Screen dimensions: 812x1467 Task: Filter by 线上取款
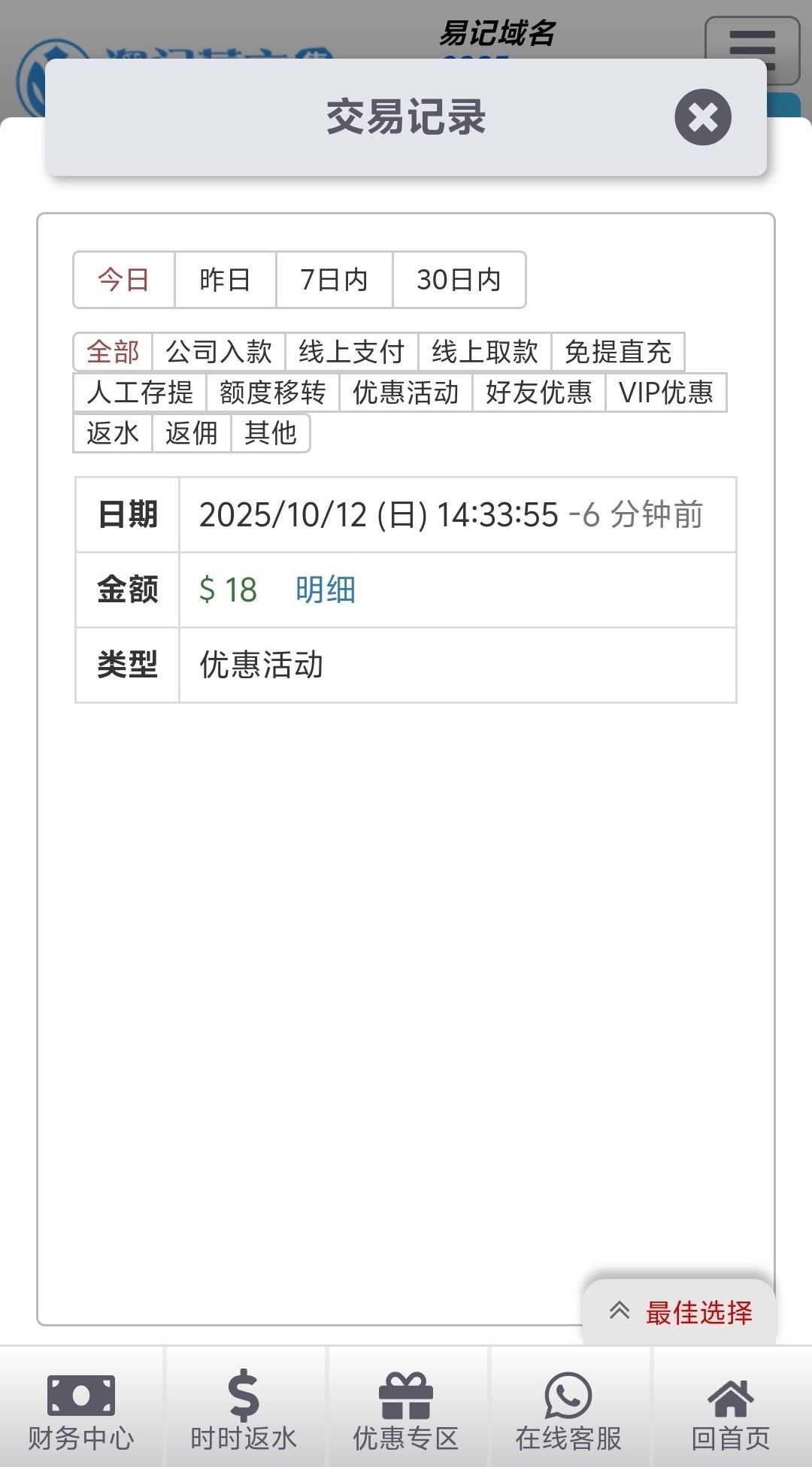click(x=484, y=352)
